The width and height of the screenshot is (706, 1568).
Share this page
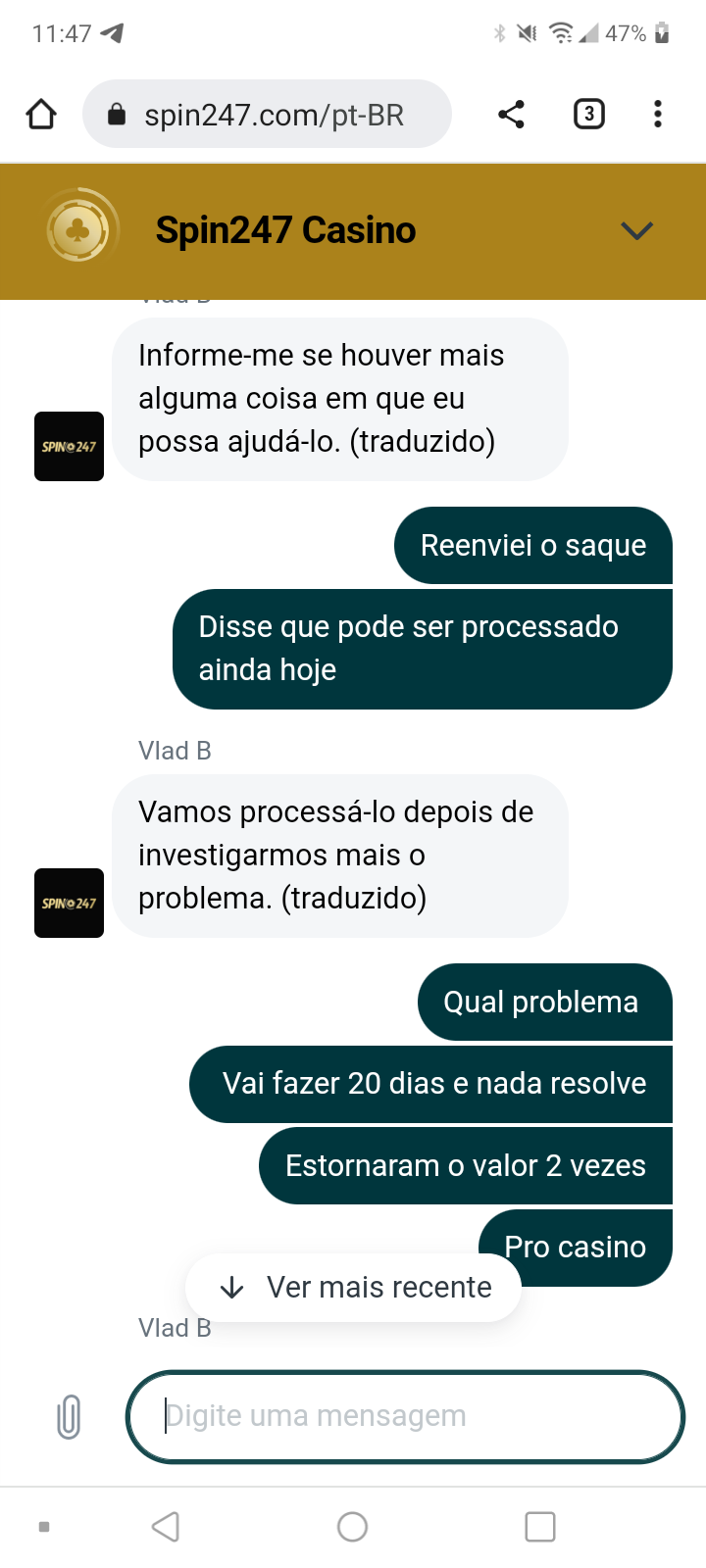point(511,115)
